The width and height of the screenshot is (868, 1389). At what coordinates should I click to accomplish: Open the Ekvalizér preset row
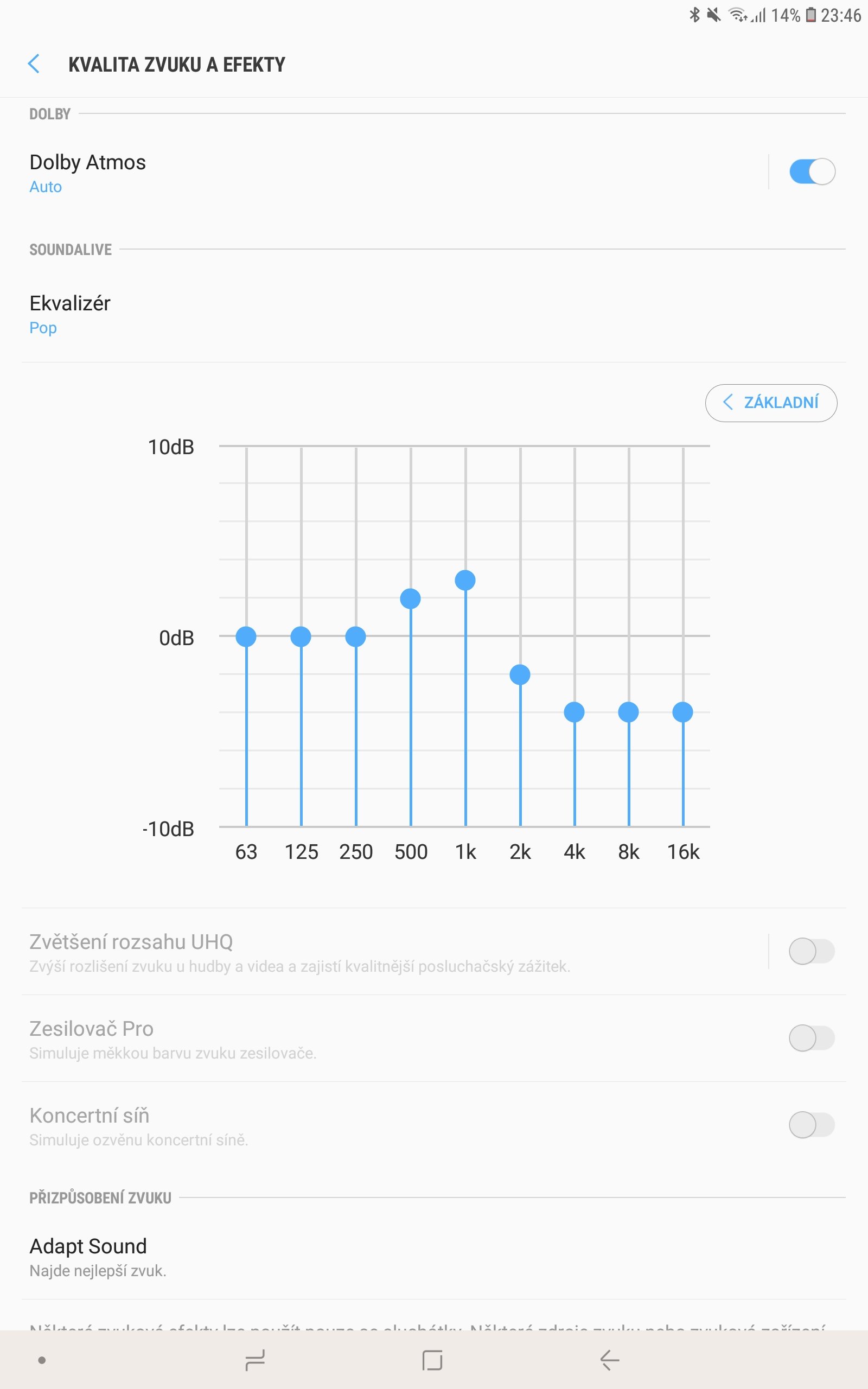[434, 315]
